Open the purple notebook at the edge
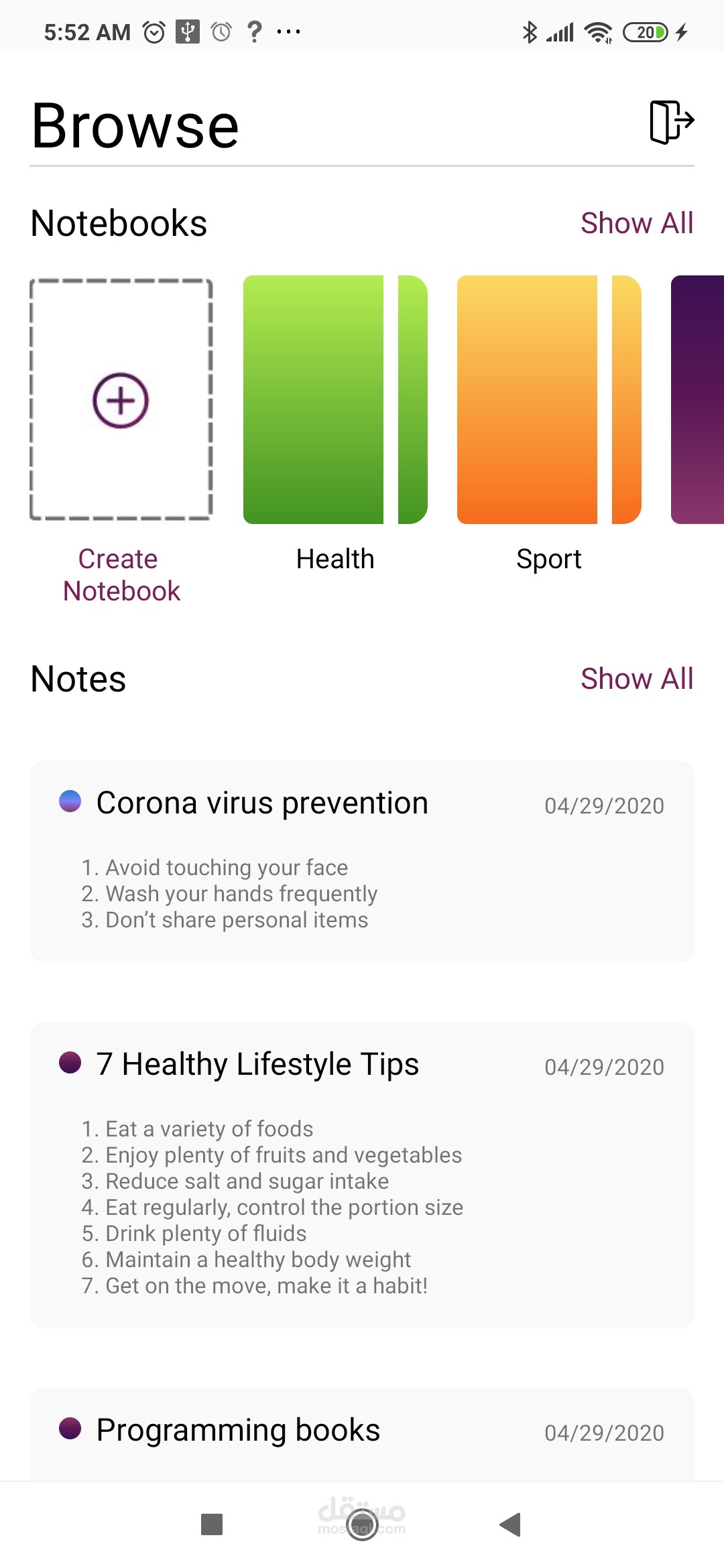The width and height of the screenshot is (724, 1568). tap(699, 400)
